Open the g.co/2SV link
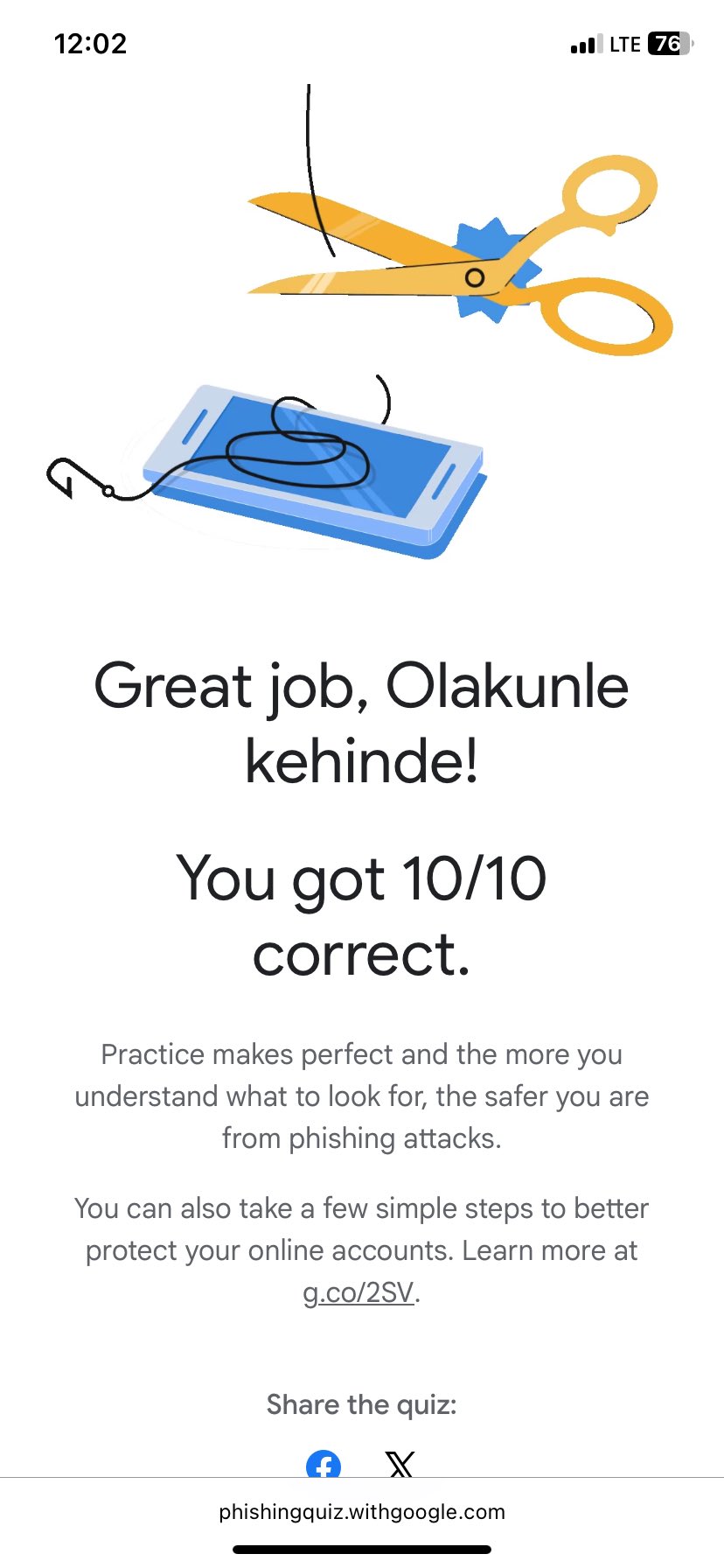This screenshot has height=1568, width=724. pyautogui.click(x=359, y=1292)
